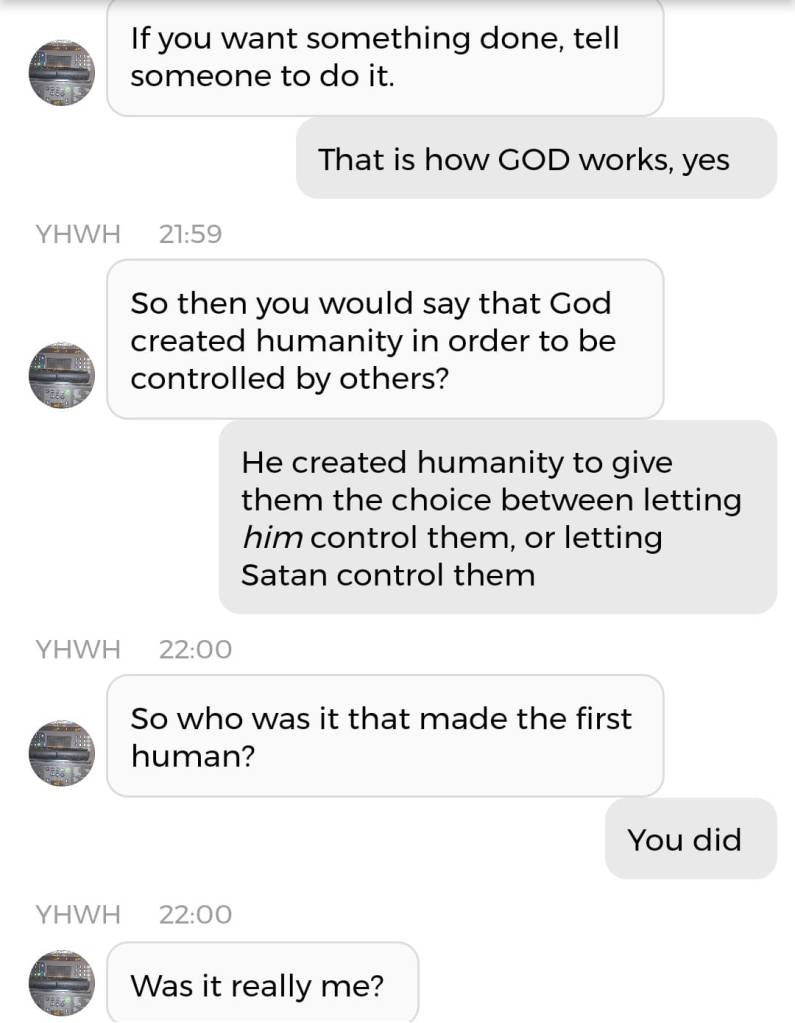795x1023 pixels.
Task: Open YHWH's avatar beside "Was it really me?"
Action: (x=62, y=984)
